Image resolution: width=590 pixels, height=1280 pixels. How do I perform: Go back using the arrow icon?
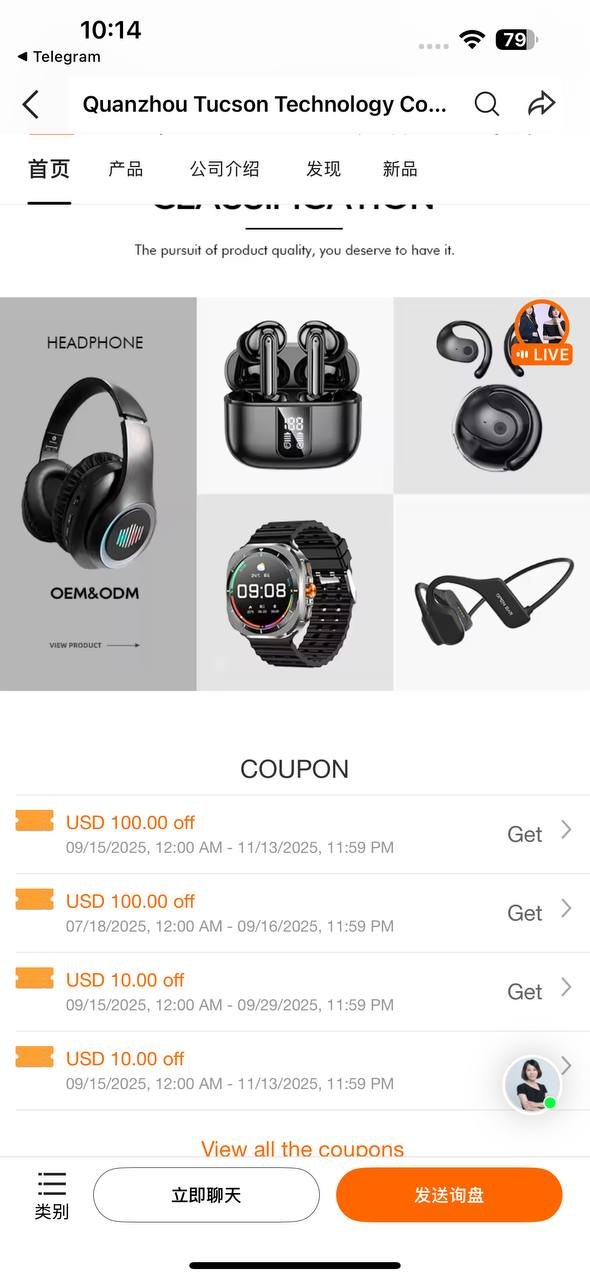point(31,104)
